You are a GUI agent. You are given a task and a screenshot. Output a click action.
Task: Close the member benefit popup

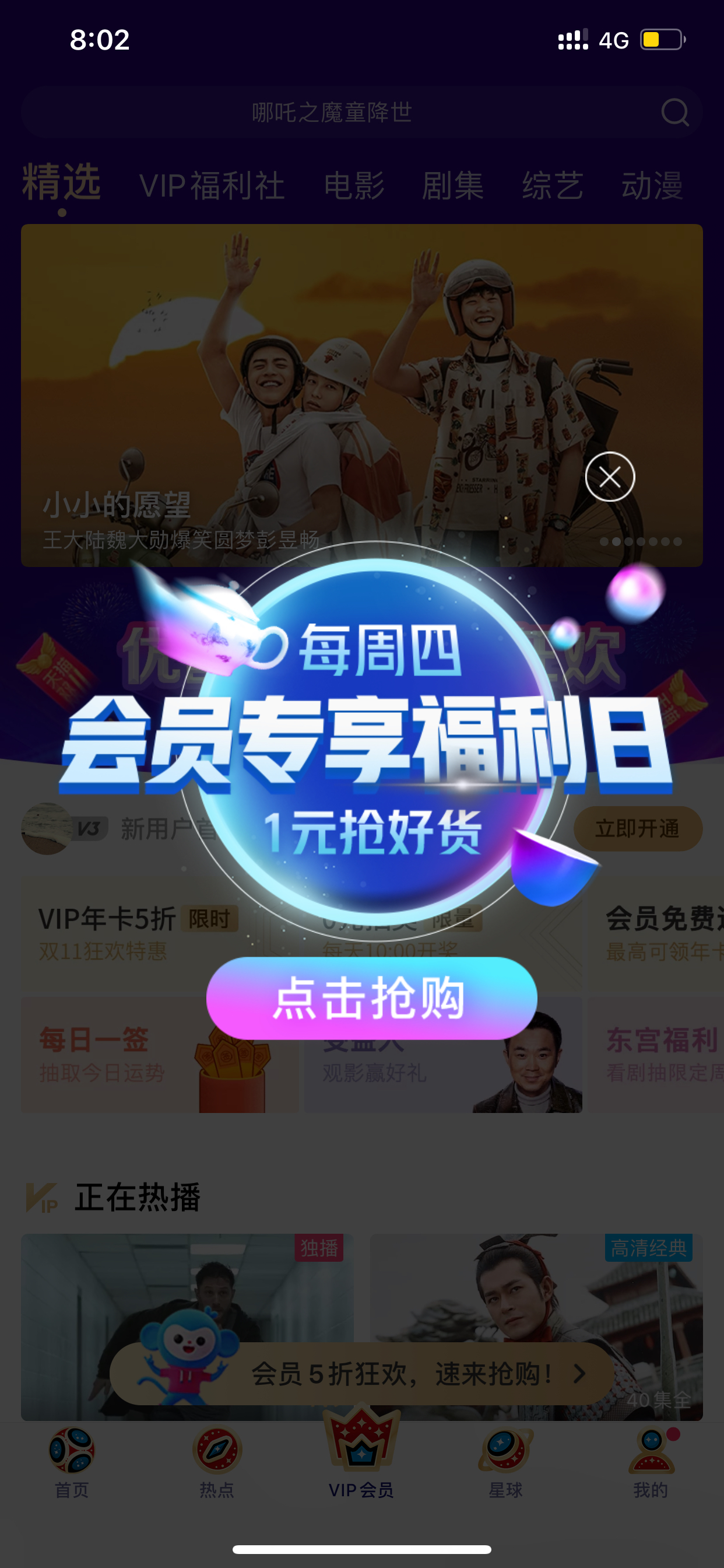click(x=610, y=477)
